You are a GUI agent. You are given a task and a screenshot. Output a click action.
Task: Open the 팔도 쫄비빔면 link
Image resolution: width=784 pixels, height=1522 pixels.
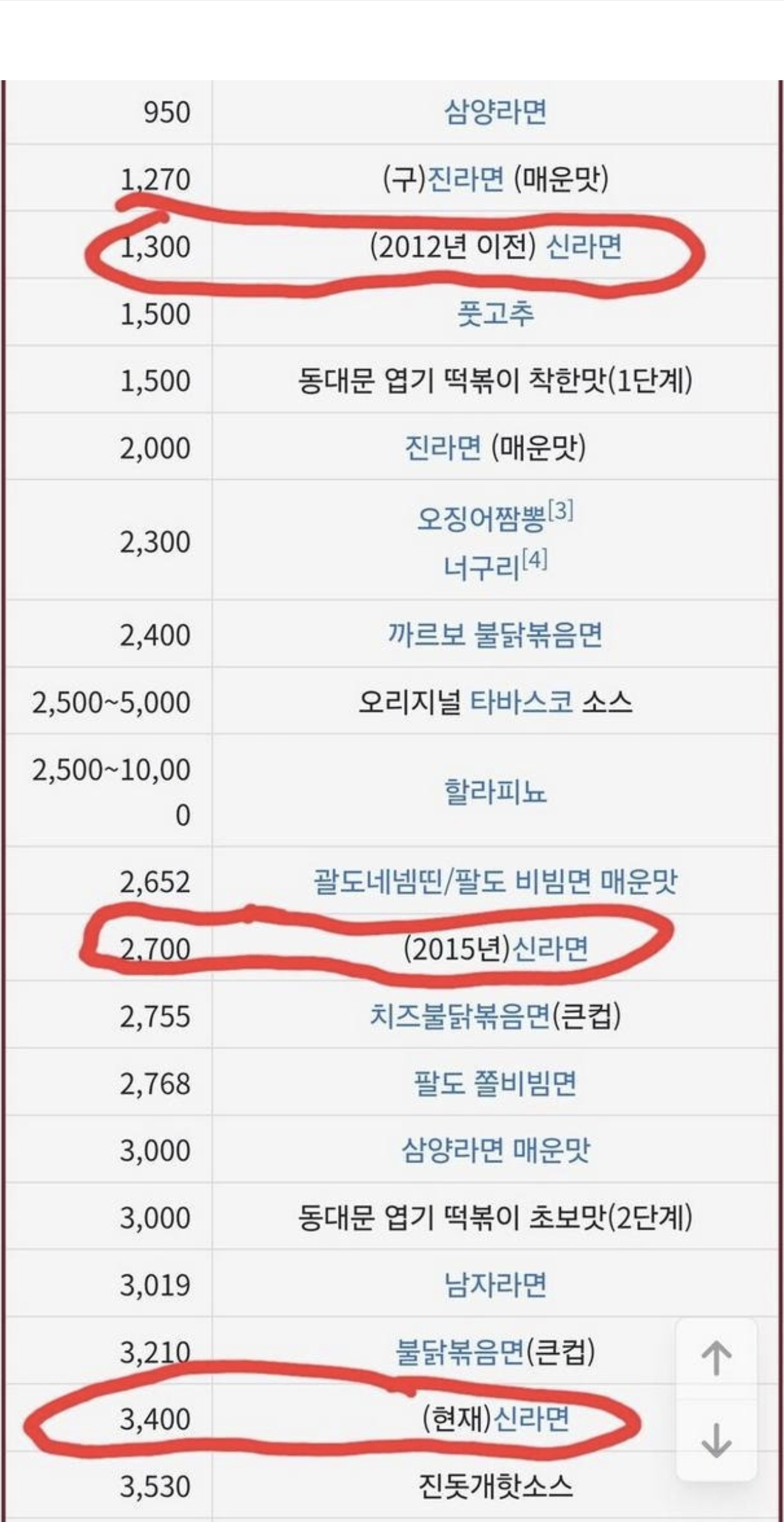[495, 1083]
